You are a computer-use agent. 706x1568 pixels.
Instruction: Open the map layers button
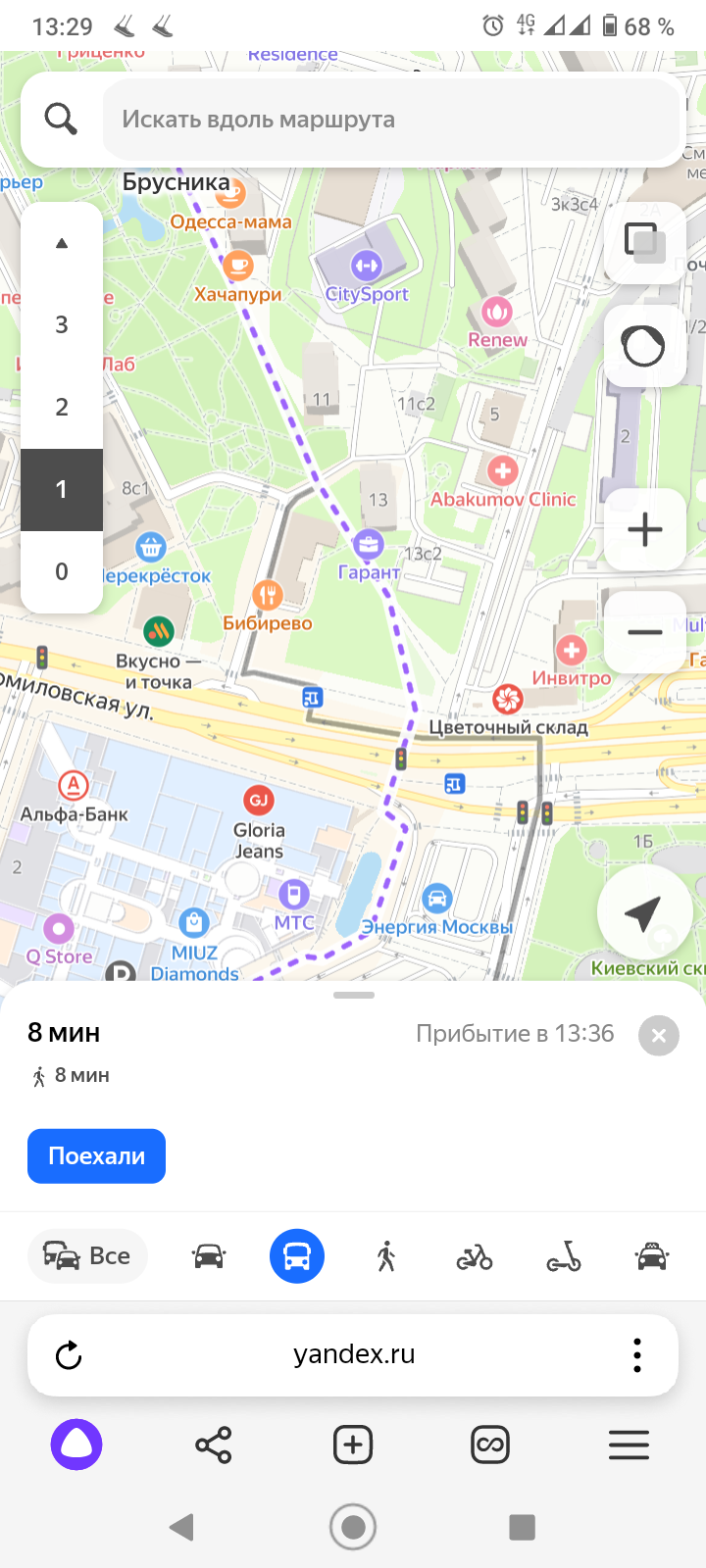(x=644, y=242)
